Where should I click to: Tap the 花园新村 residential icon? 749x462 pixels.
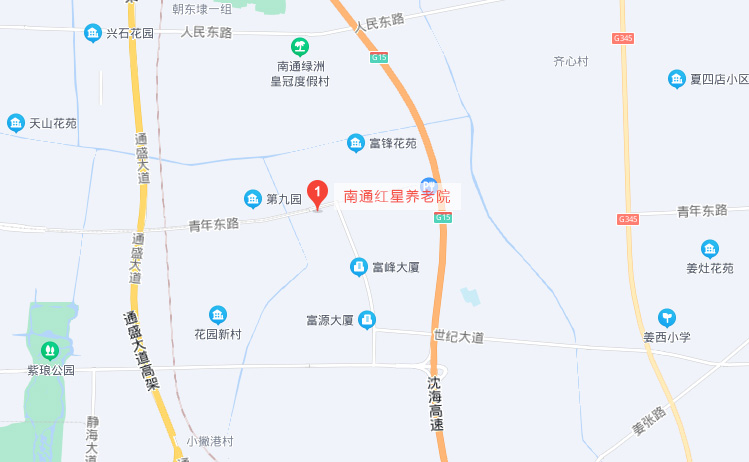[x=217, y=315]
